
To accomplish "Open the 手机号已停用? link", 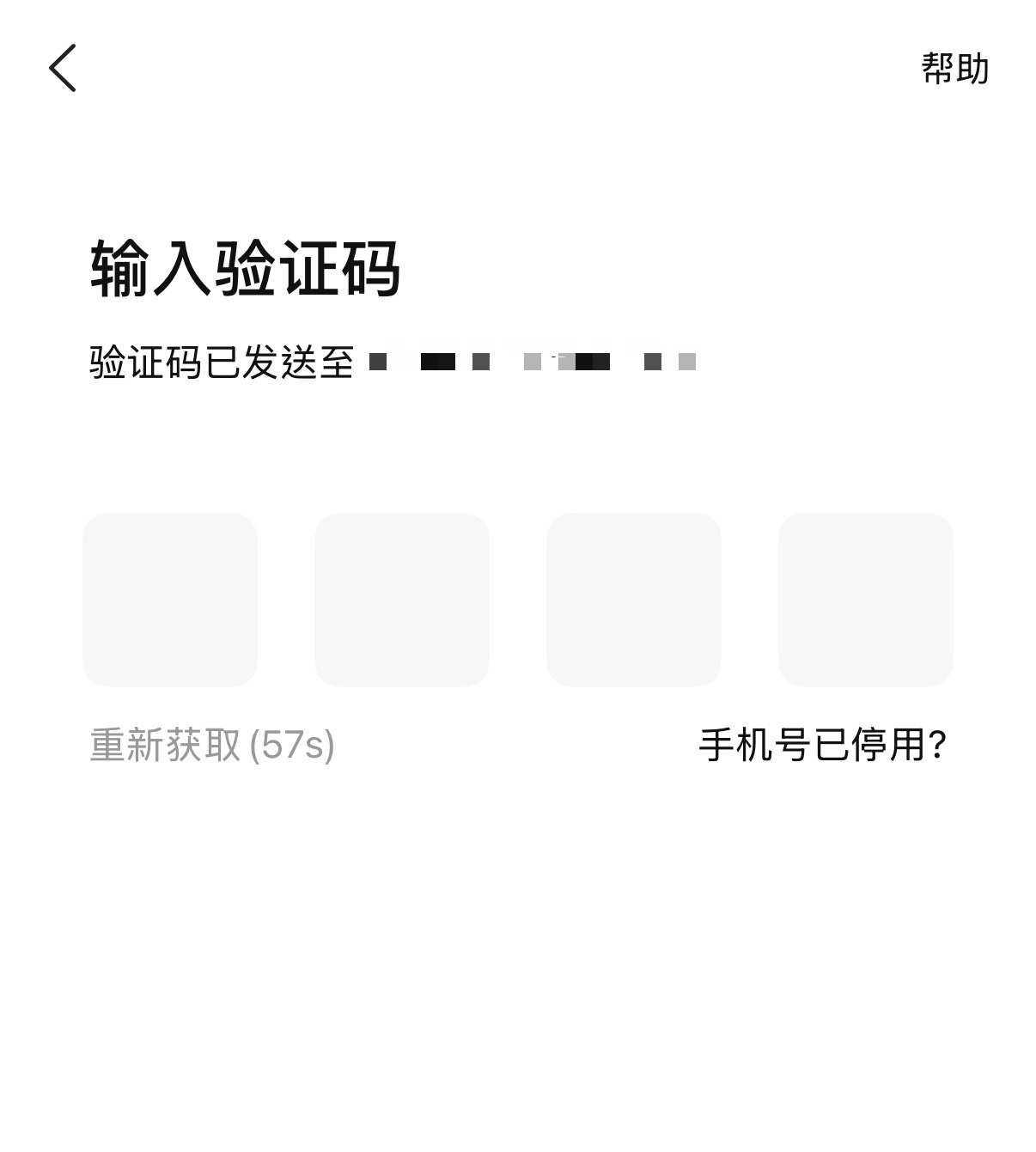I will click(x=822, y=745).
